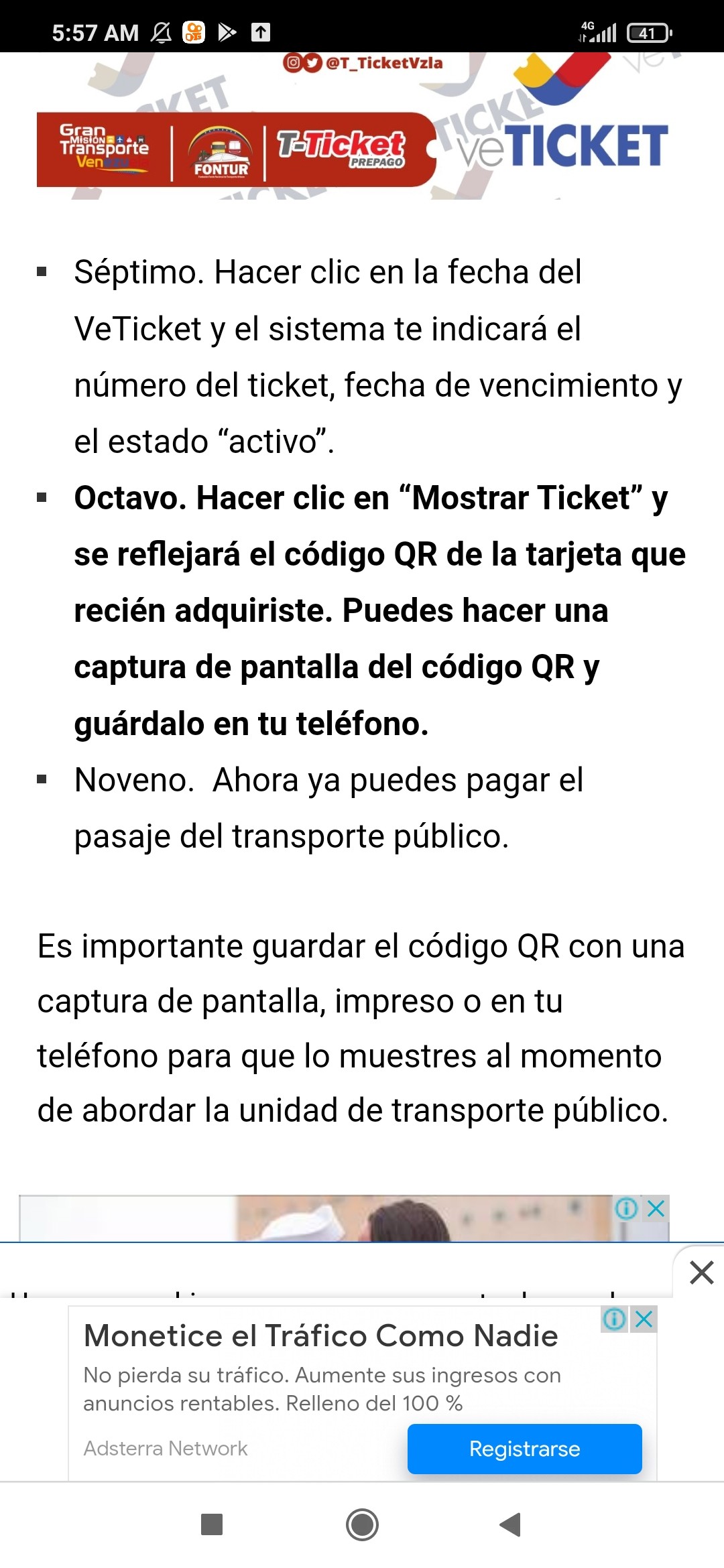Open the Monetice el Tráfico Como Nadie ad
The height and width of the screenshot is (1568, 724).
click(320, 1335)
